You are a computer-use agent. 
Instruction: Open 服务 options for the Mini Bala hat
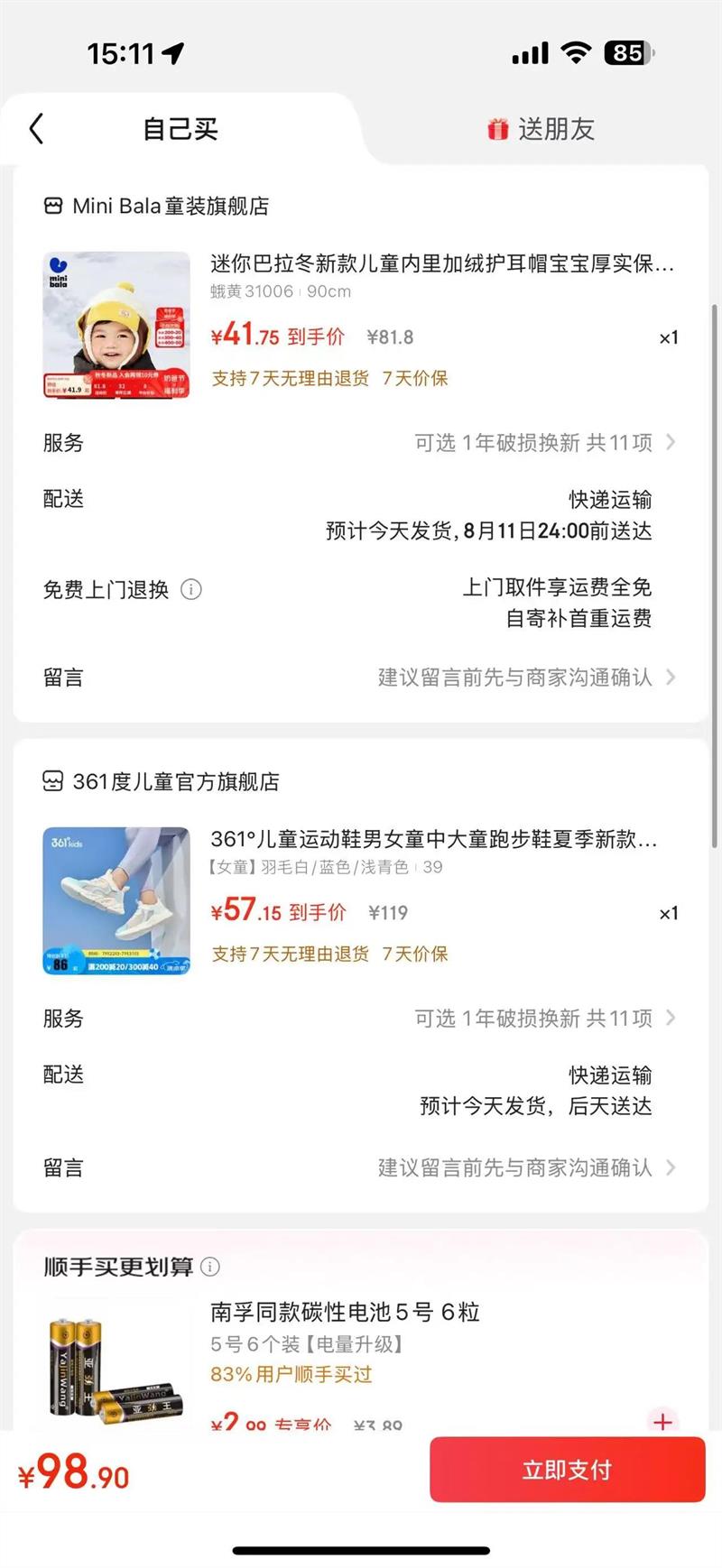[361, 443]
